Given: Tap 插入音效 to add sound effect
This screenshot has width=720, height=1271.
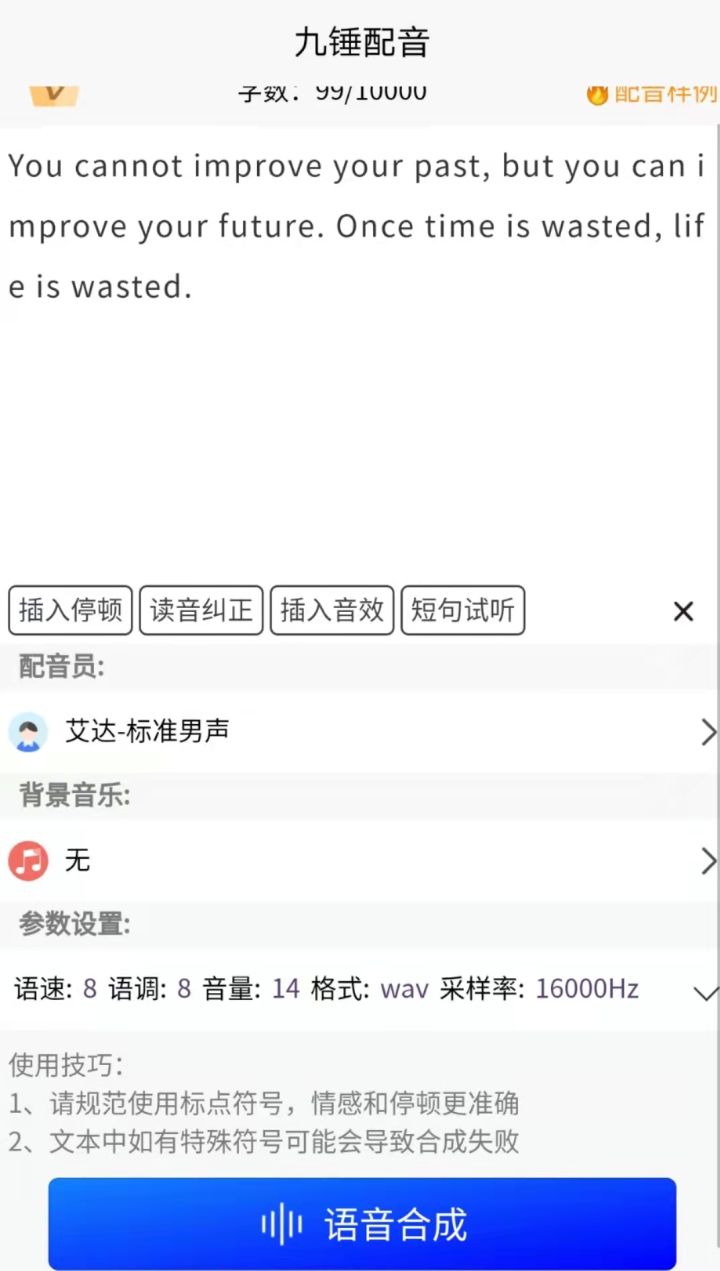Looking at the screenshot, I should click(x=332, y=610).
